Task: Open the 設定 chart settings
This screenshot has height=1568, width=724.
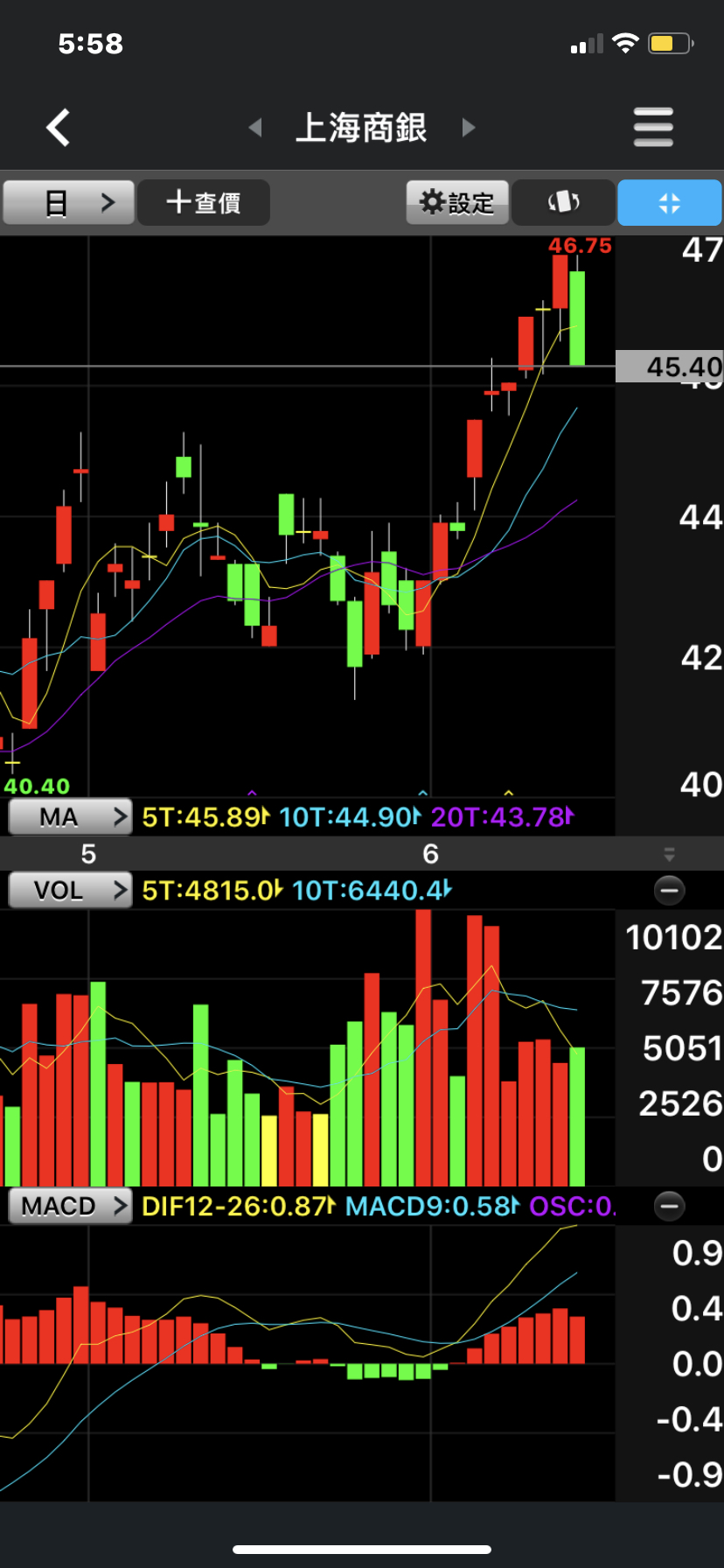Action: pos(457,203)
